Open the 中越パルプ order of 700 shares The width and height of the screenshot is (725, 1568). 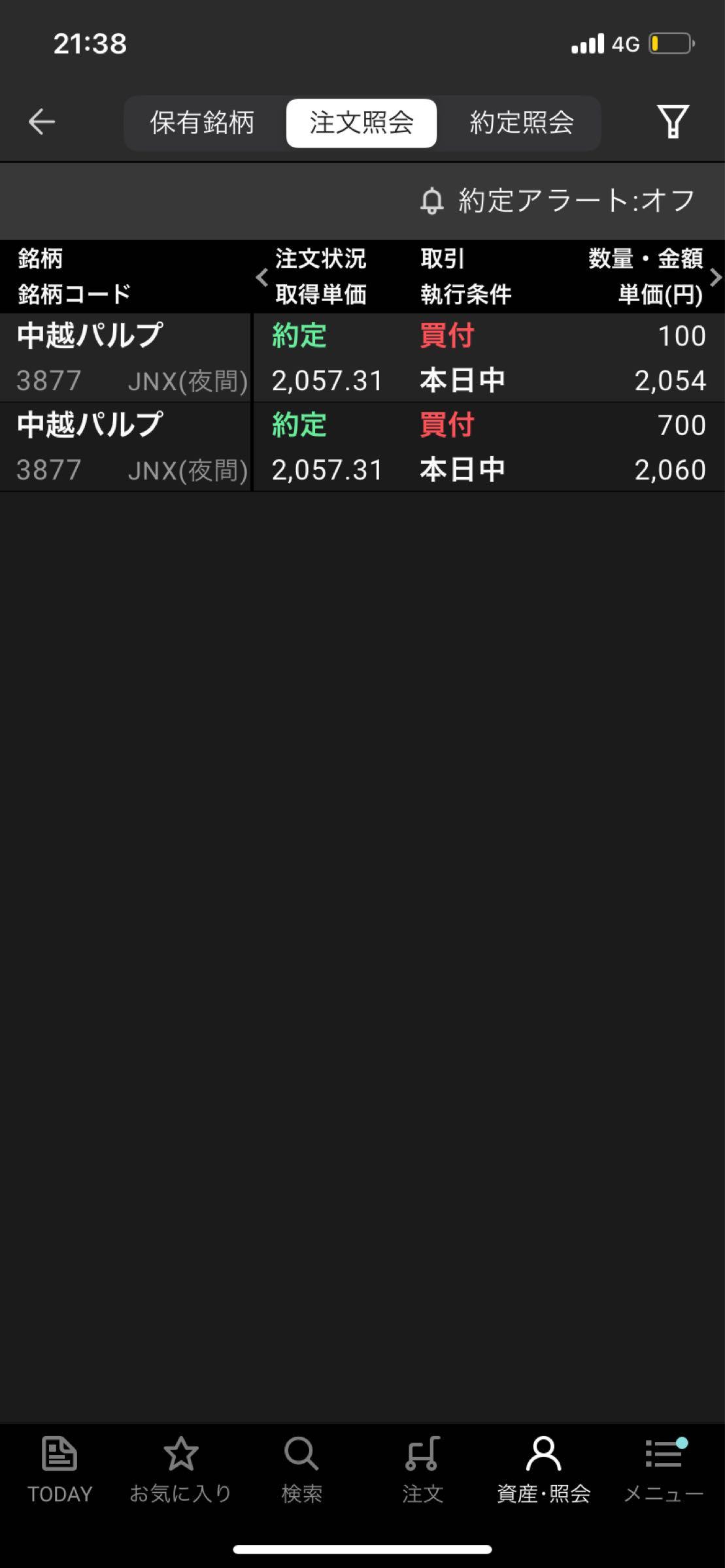pos(362,447)
